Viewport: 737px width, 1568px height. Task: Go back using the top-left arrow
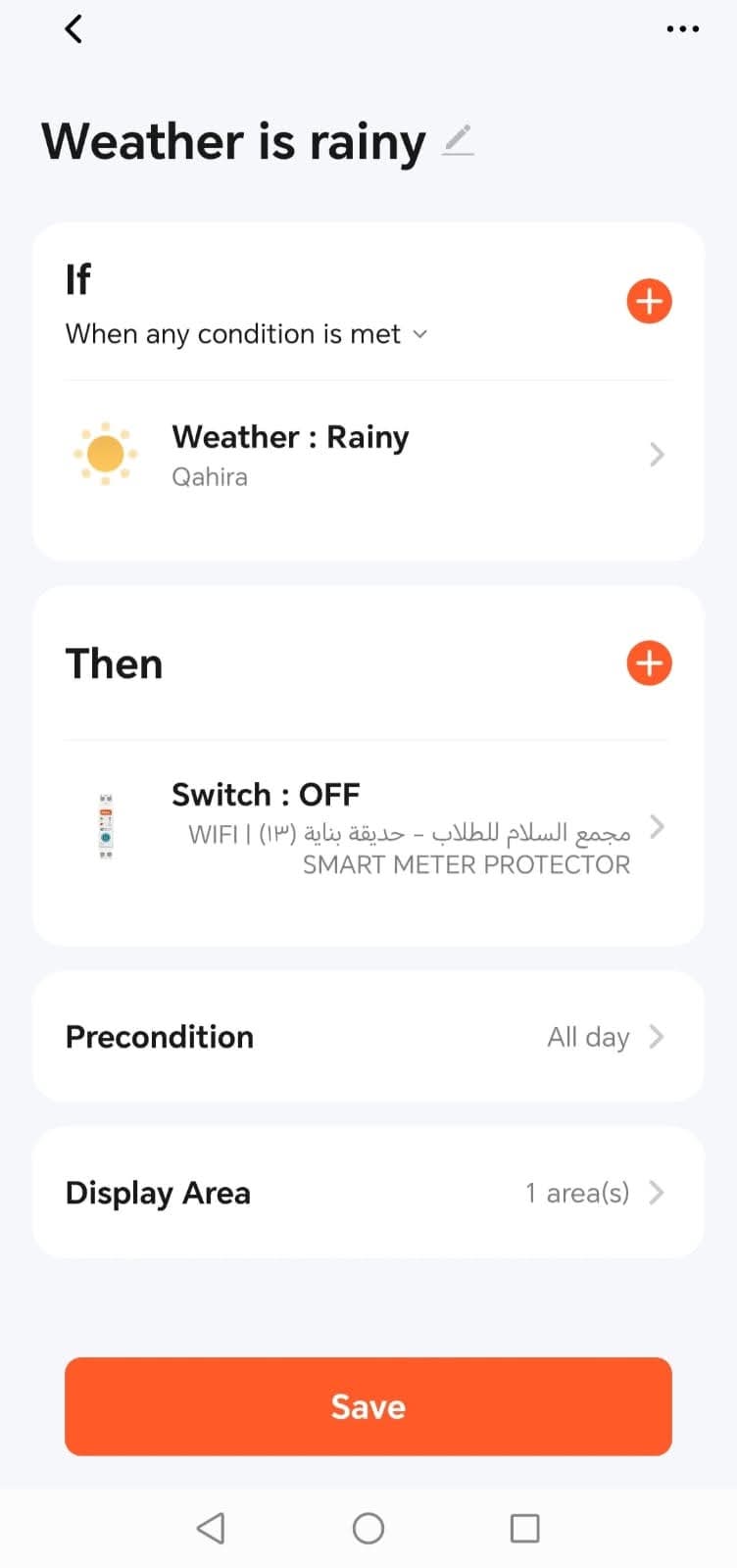(x=74, y=29)
